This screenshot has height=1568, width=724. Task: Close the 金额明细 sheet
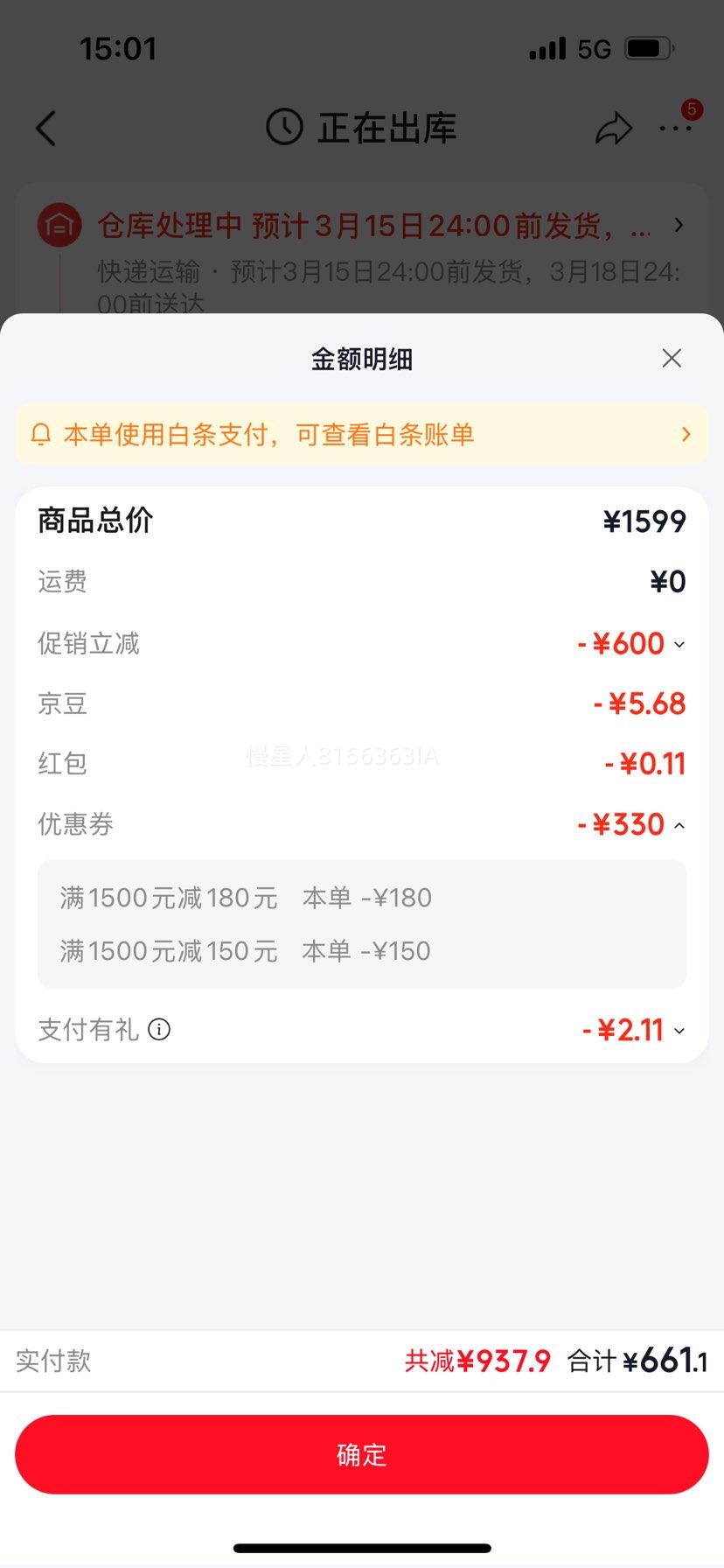coord(672,358)
